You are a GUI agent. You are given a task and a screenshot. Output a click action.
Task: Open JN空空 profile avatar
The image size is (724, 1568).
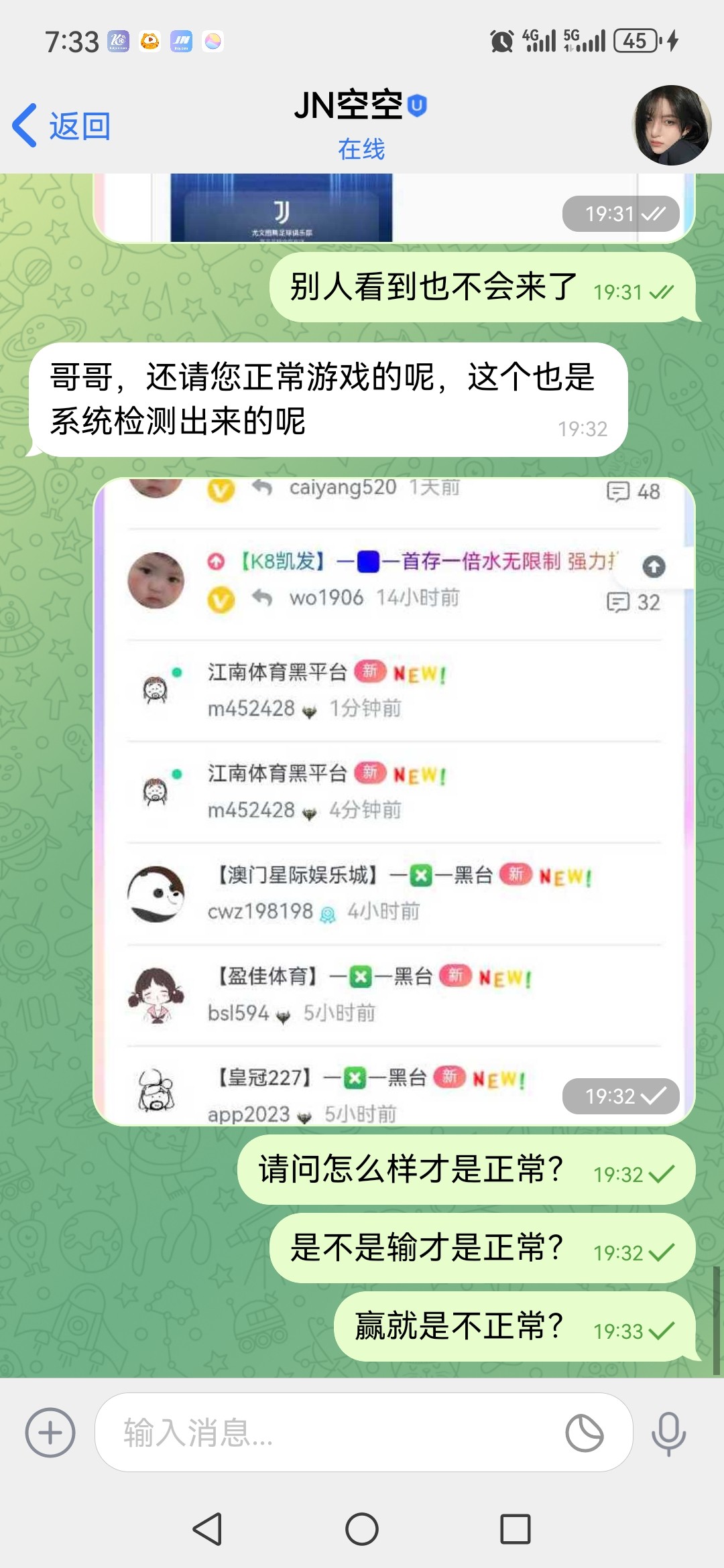click(672, 125)
